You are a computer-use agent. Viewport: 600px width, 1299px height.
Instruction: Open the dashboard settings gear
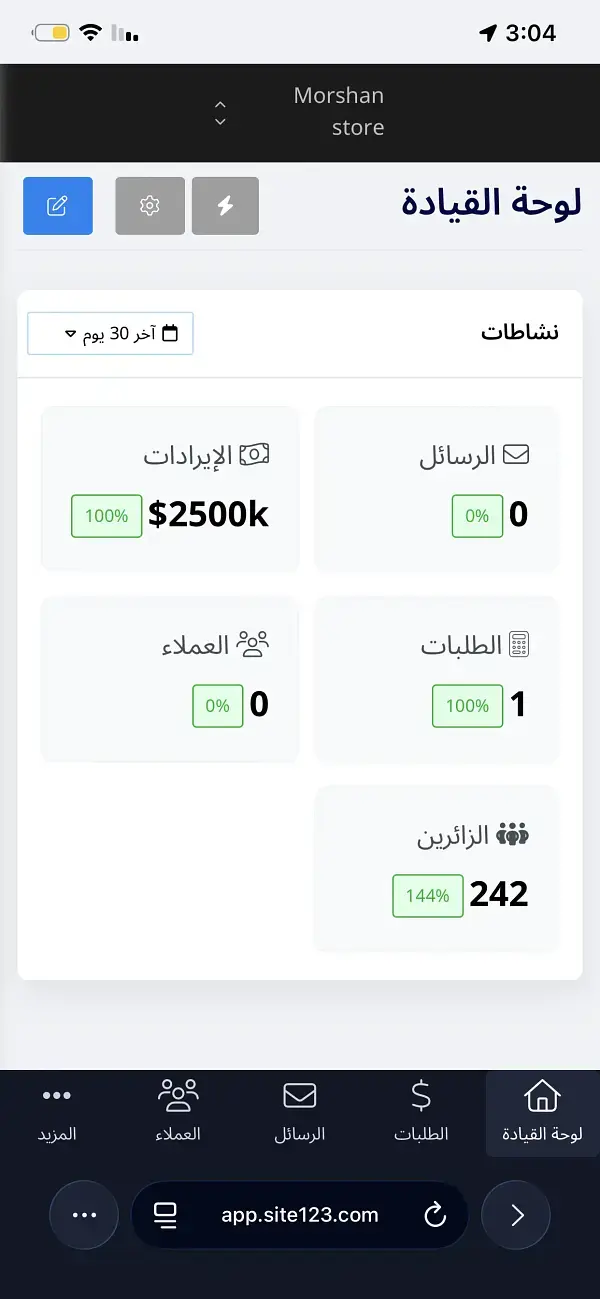point(150,206)
